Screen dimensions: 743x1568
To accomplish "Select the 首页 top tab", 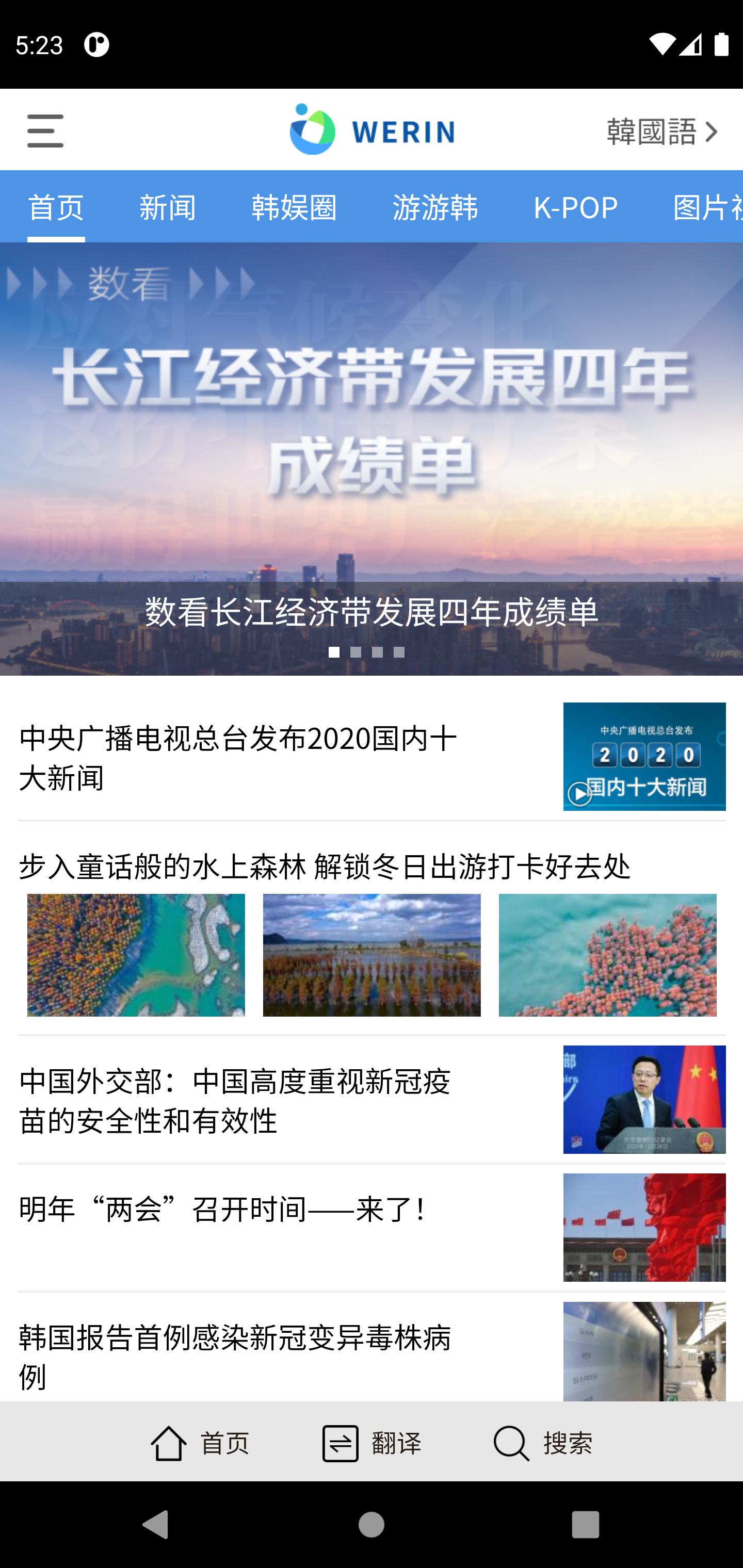I will [56, 207].
